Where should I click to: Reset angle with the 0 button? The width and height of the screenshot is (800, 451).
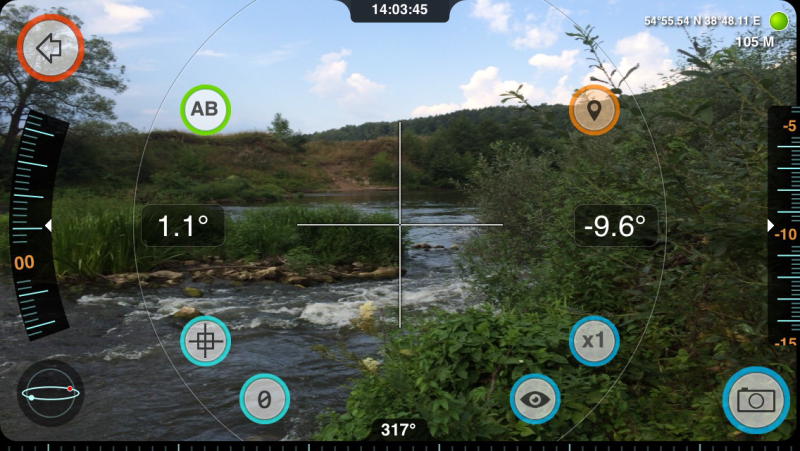pos(265,399)
